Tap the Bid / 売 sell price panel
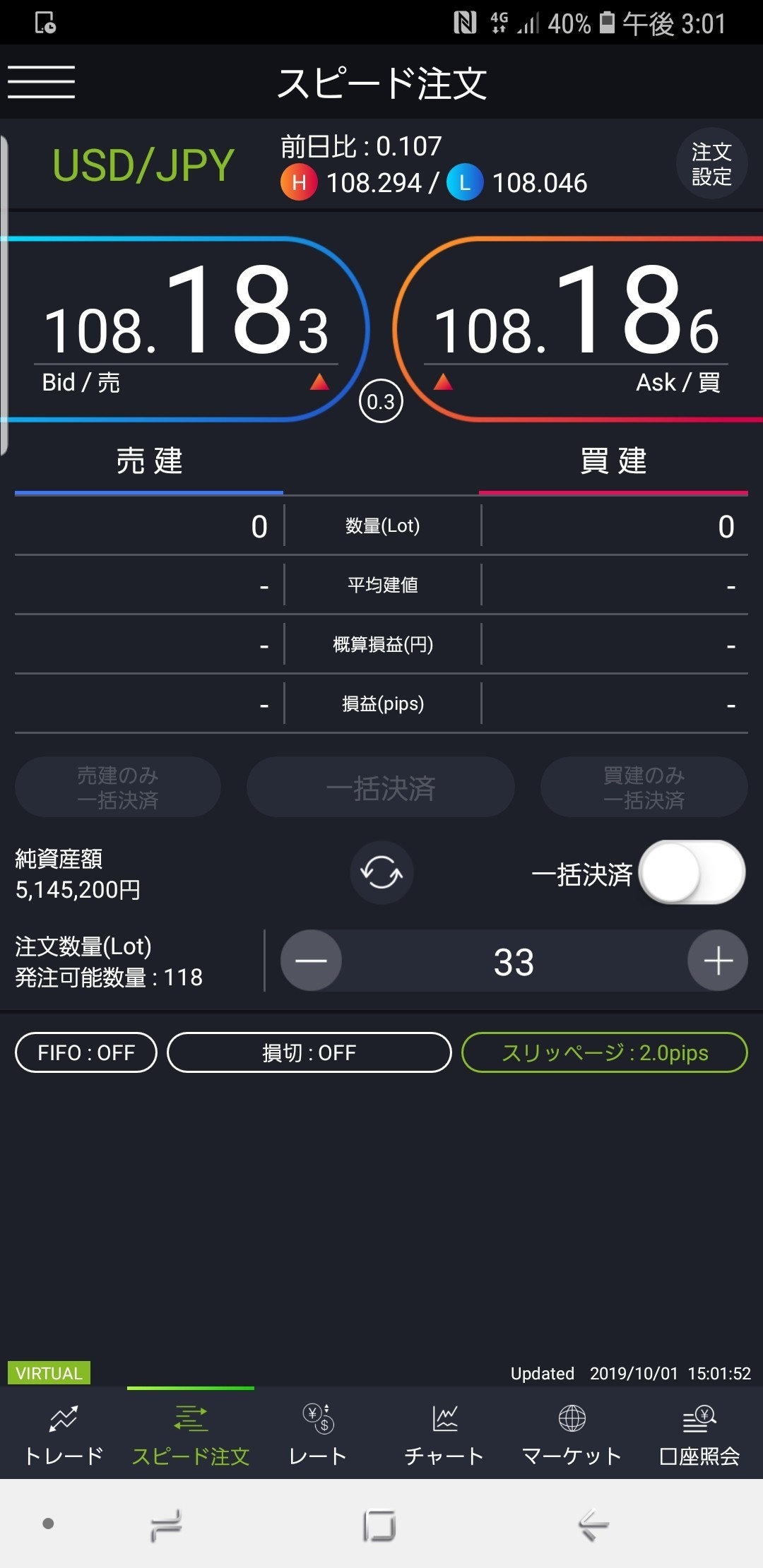 (185, 329)
